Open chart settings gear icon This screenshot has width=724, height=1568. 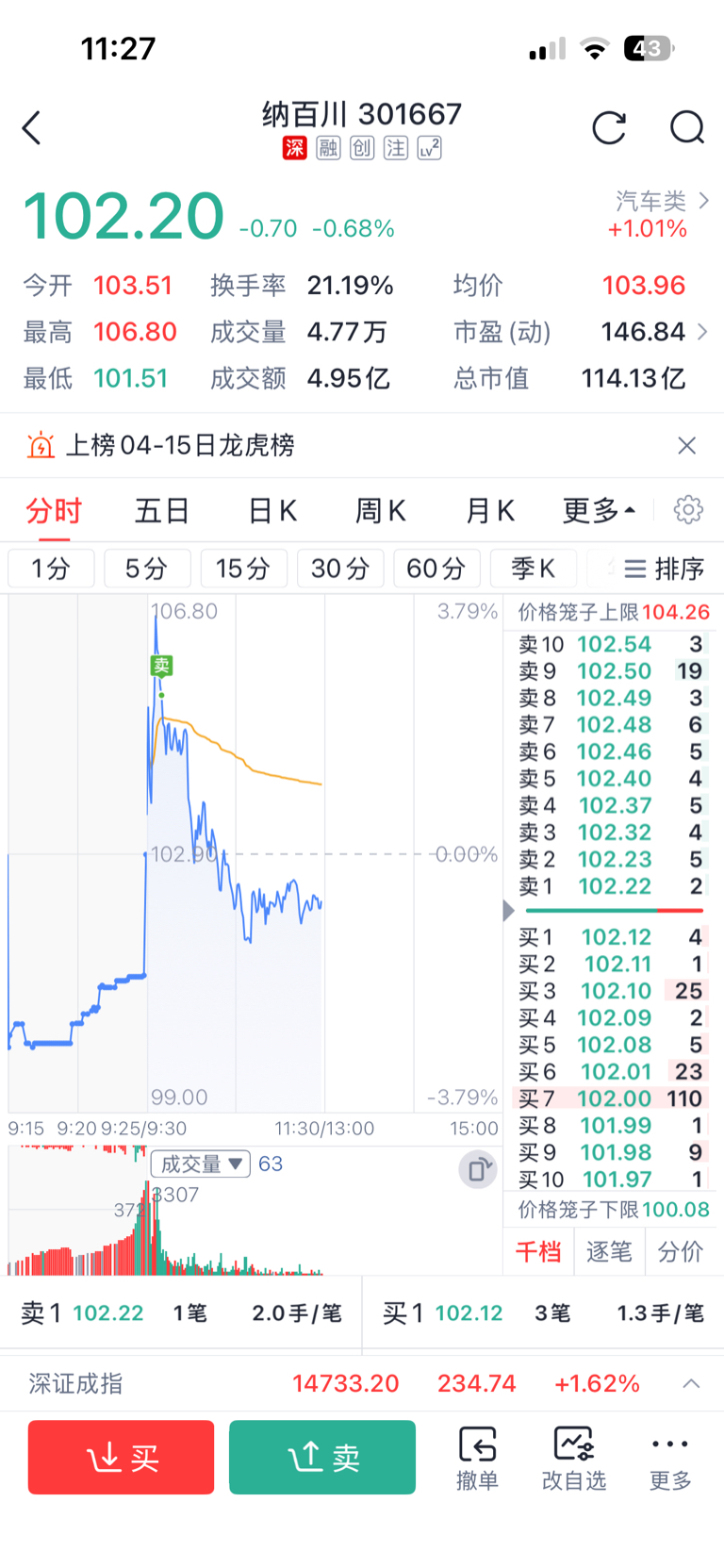pyautogui.click(x=688, y=510)
